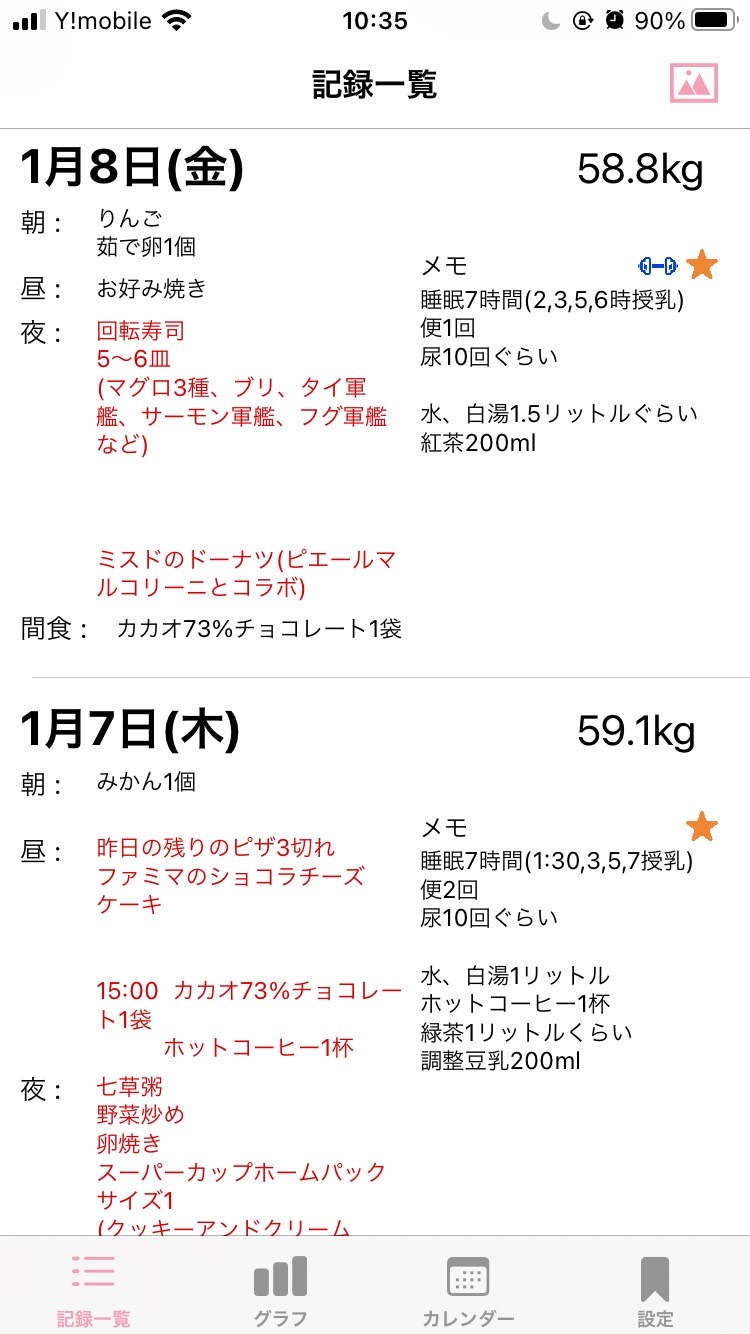Viewport: 750px width, 1334px height.
Task: Open the photo gallery icon
Action: coord(694,83)
